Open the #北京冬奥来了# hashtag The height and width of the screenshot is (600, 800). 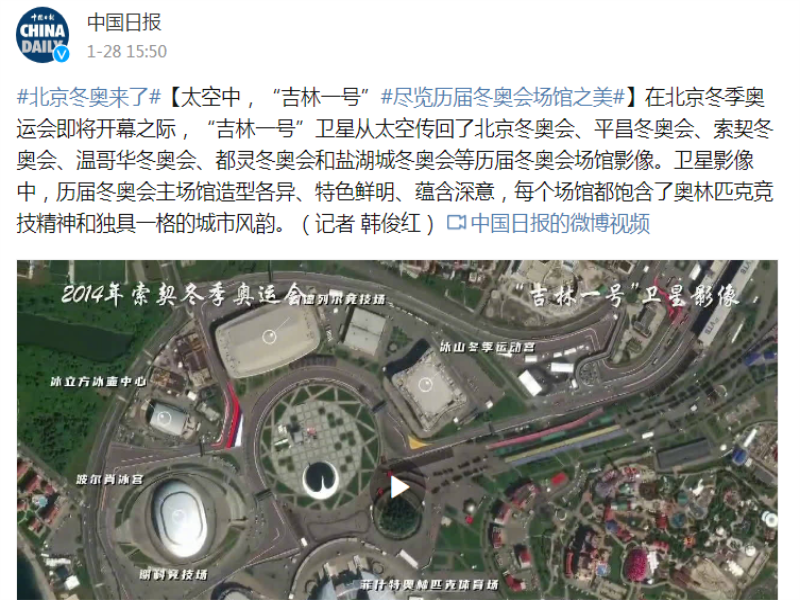point(90,97)
